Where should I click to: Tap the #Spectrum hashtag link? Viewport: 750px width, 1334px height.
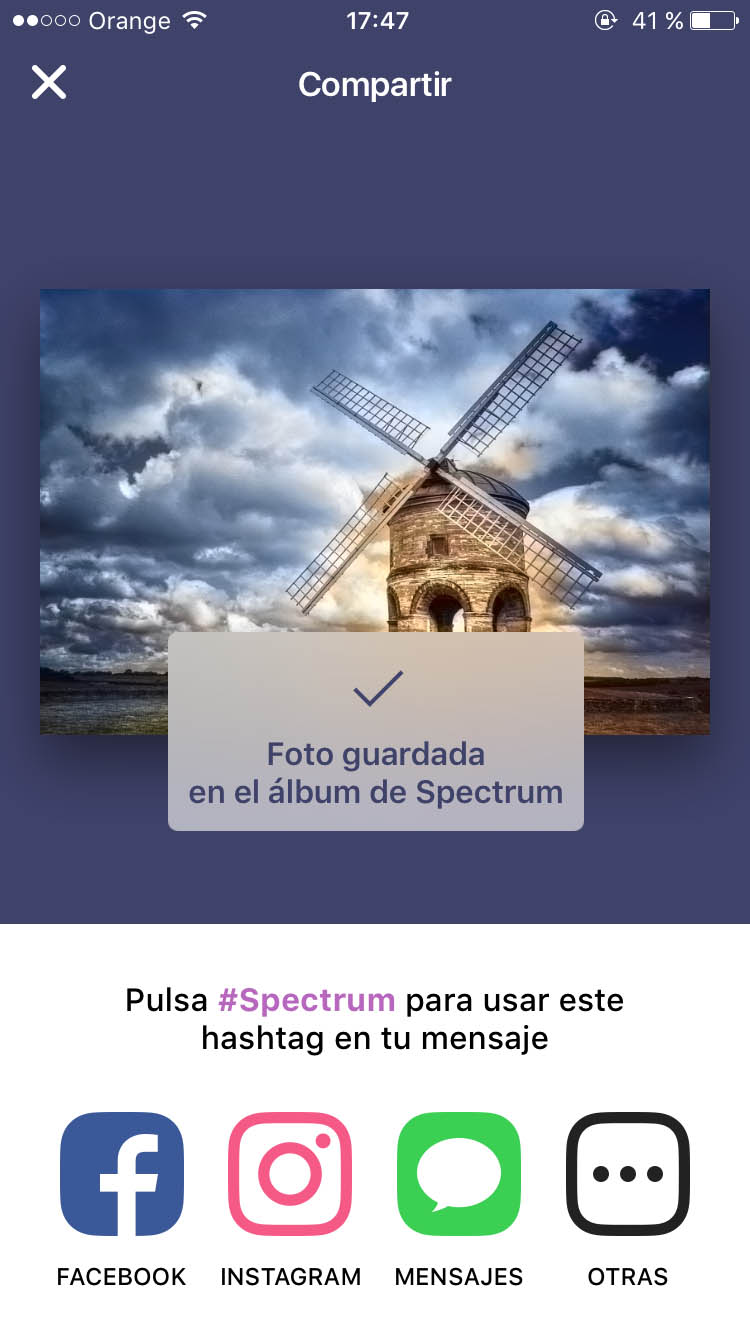(306, 1000)
